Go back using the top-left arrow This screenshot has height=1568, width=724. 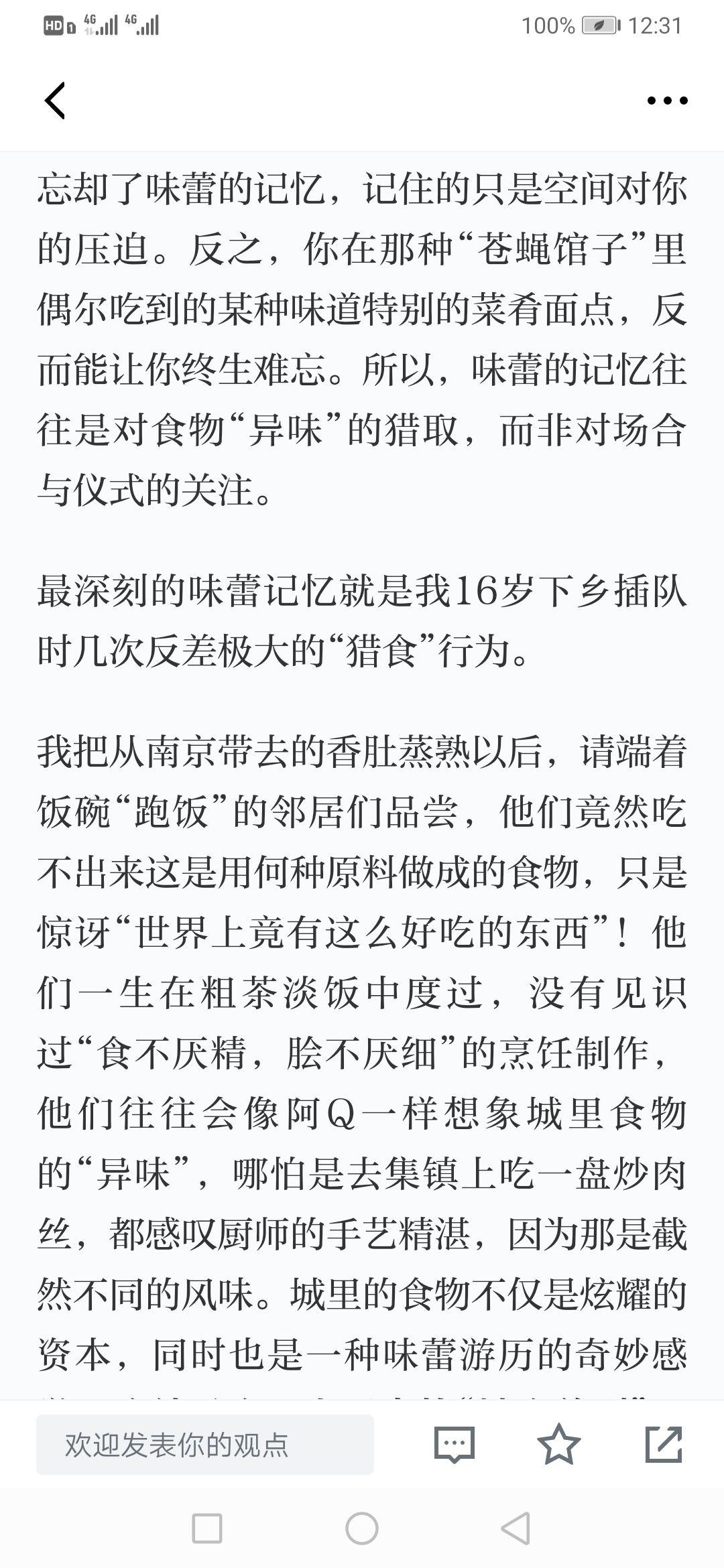click(55, 101)
